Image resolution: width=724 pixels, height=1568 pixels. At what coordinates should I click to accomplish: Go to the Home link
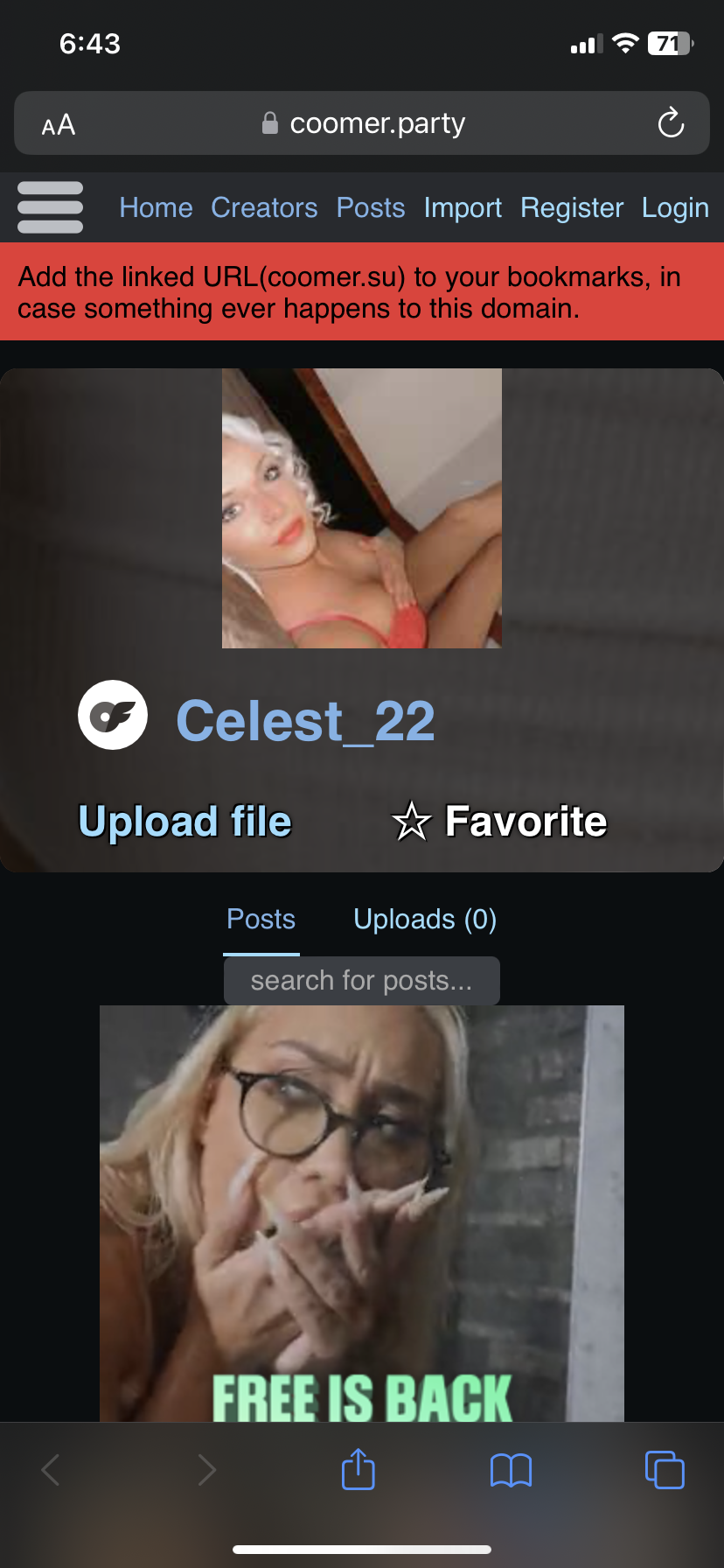(156, 208)
